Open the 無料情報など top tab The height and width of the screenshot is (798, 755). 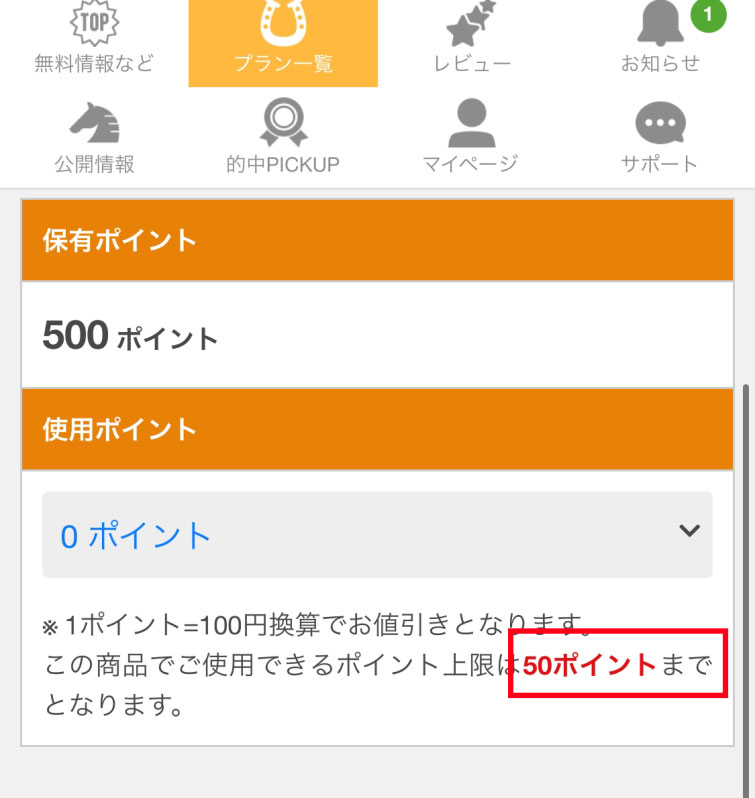[x=94, y=40]
